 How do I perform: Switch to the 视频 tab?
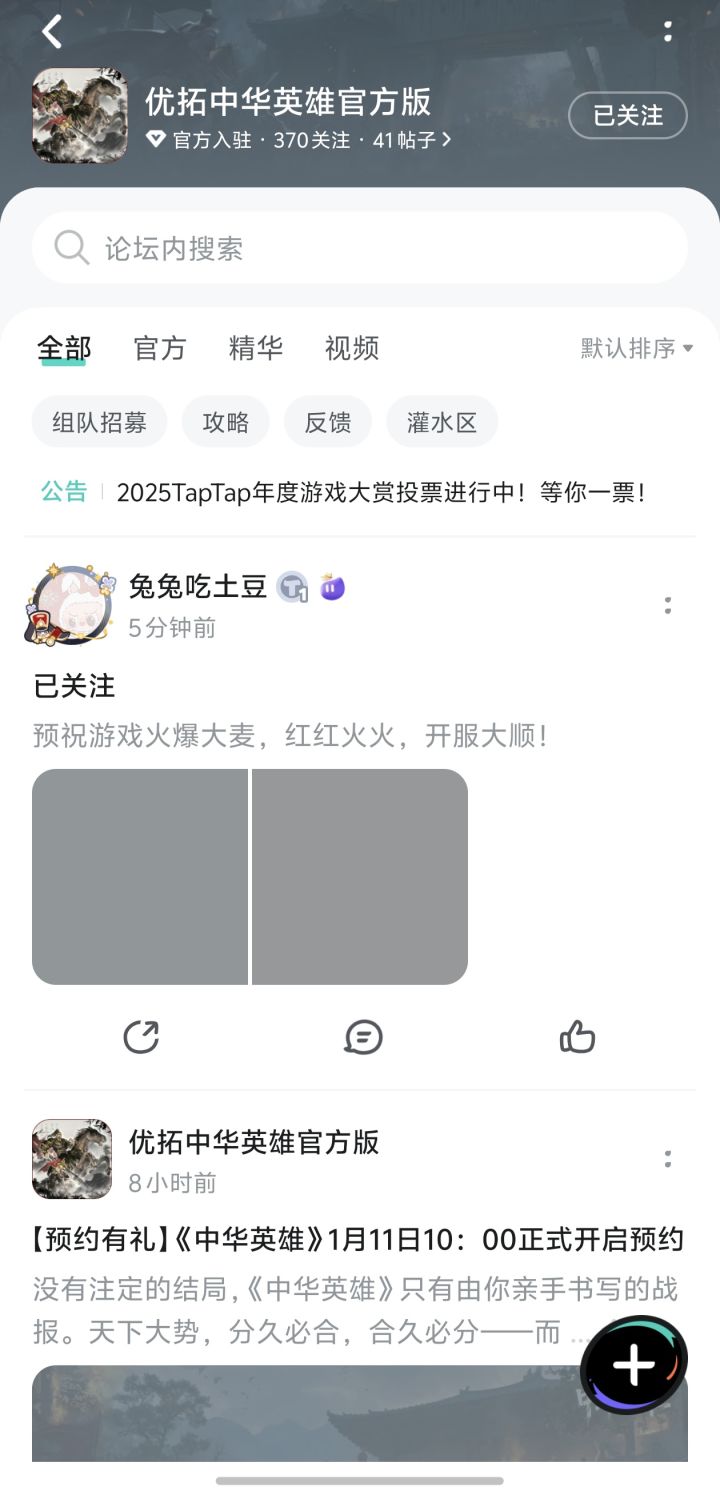coord(350,348)
